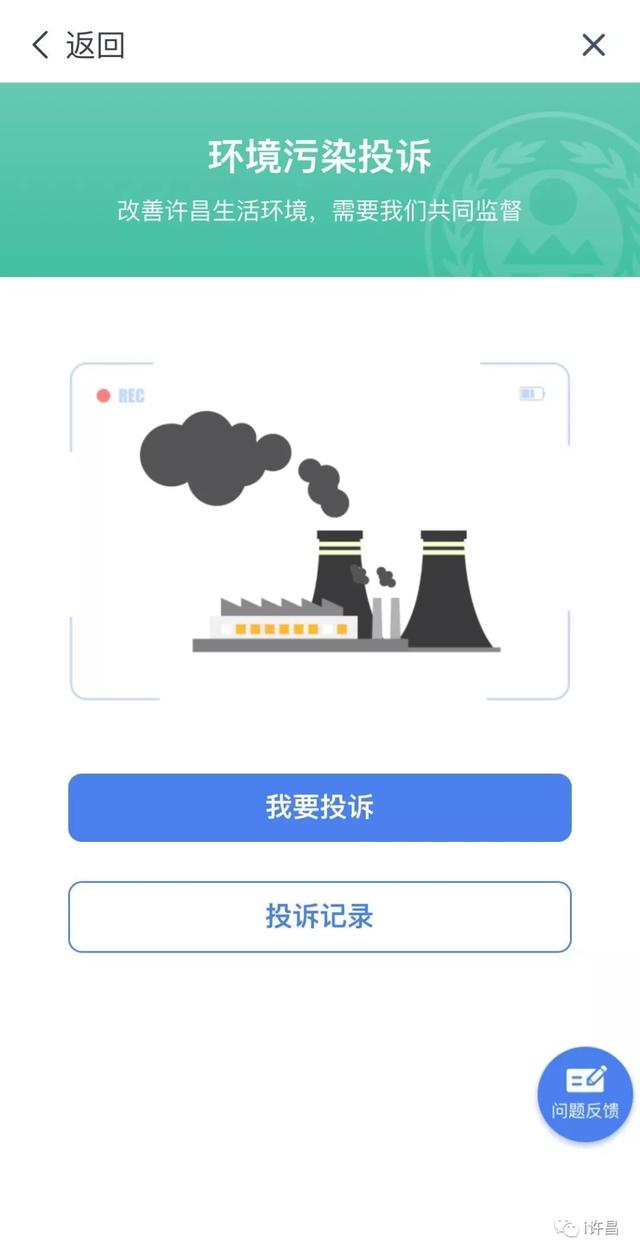Close the page with the X icon
The image size is (640, 1256).
click(594, 45)
